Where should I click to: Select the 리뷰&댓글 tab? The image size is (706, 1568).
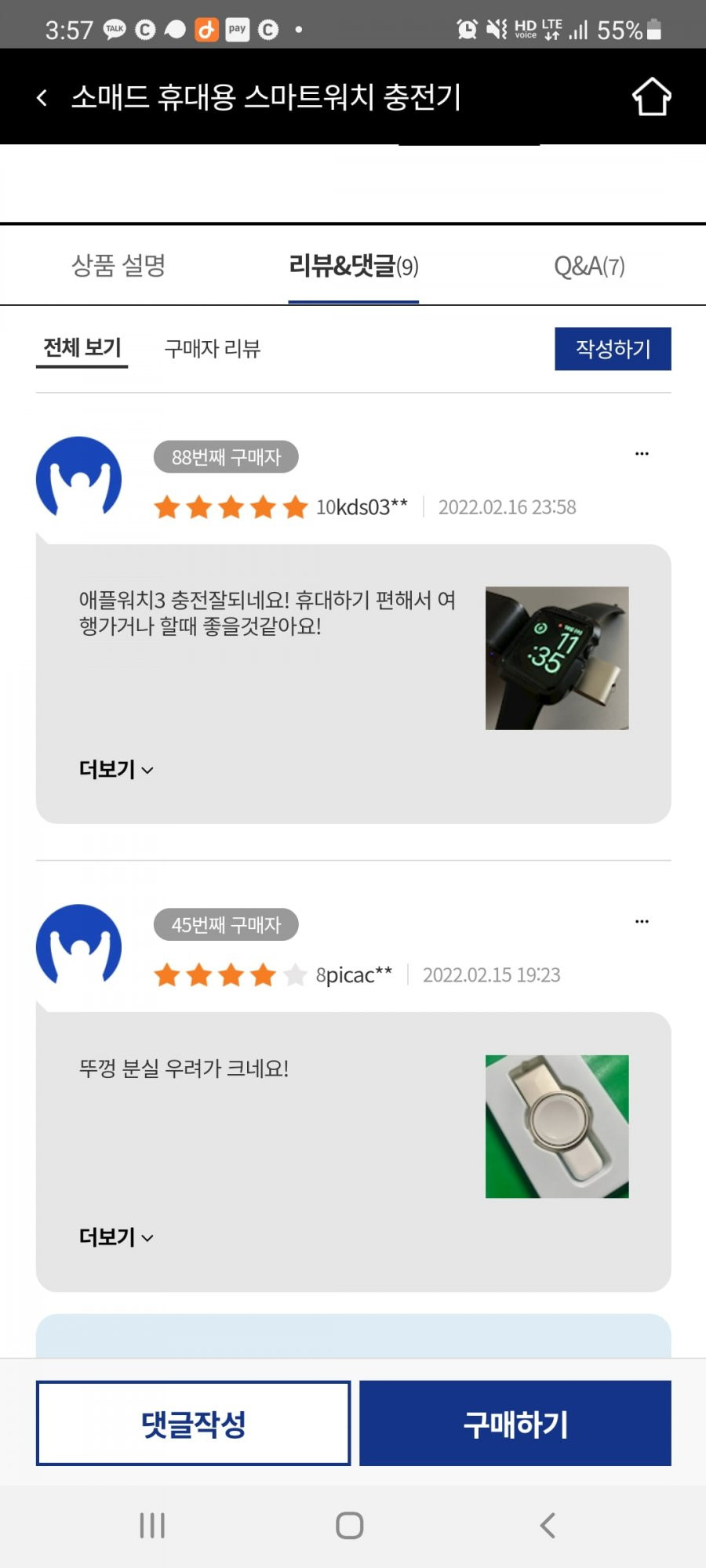click(x=353, y=266)
